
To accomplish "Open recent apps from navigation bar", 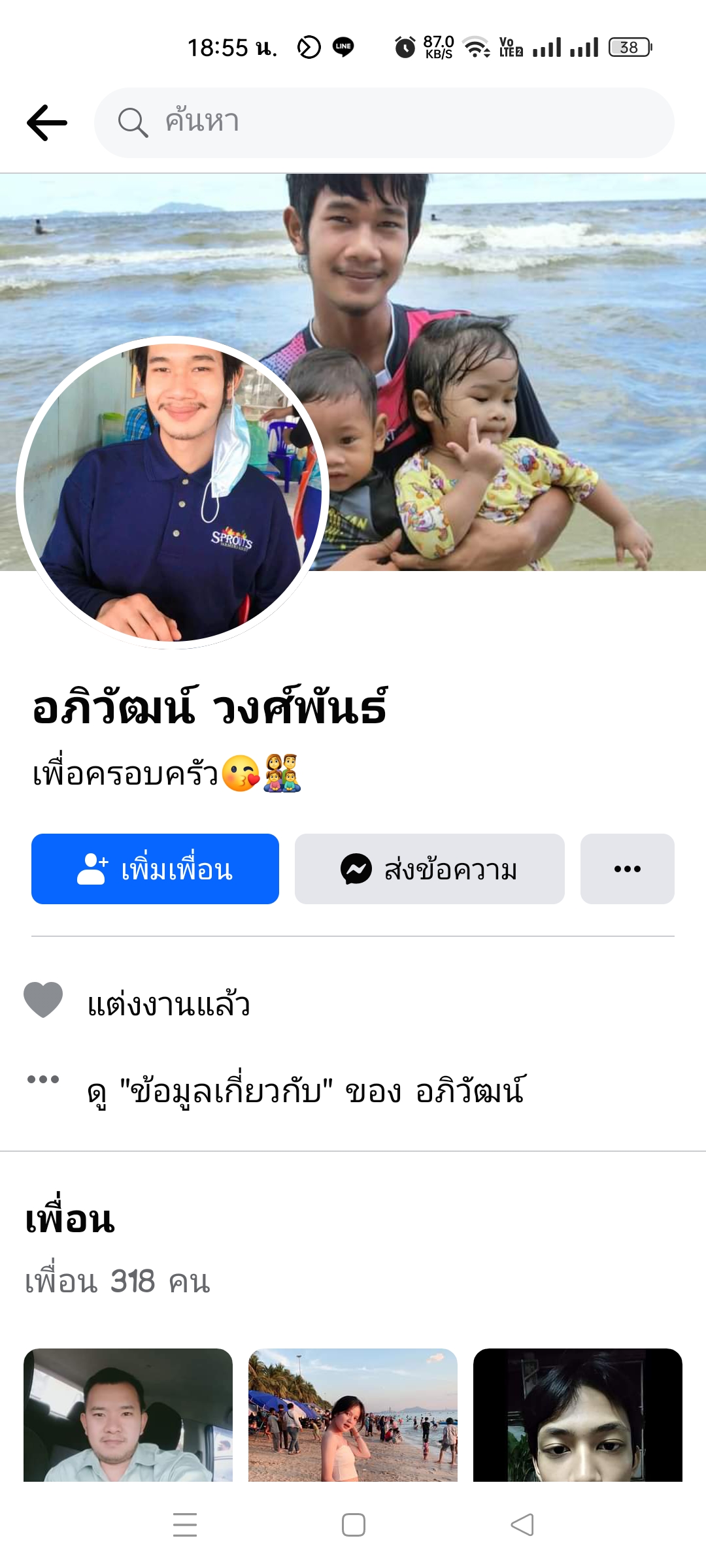I will (185, 1525).
